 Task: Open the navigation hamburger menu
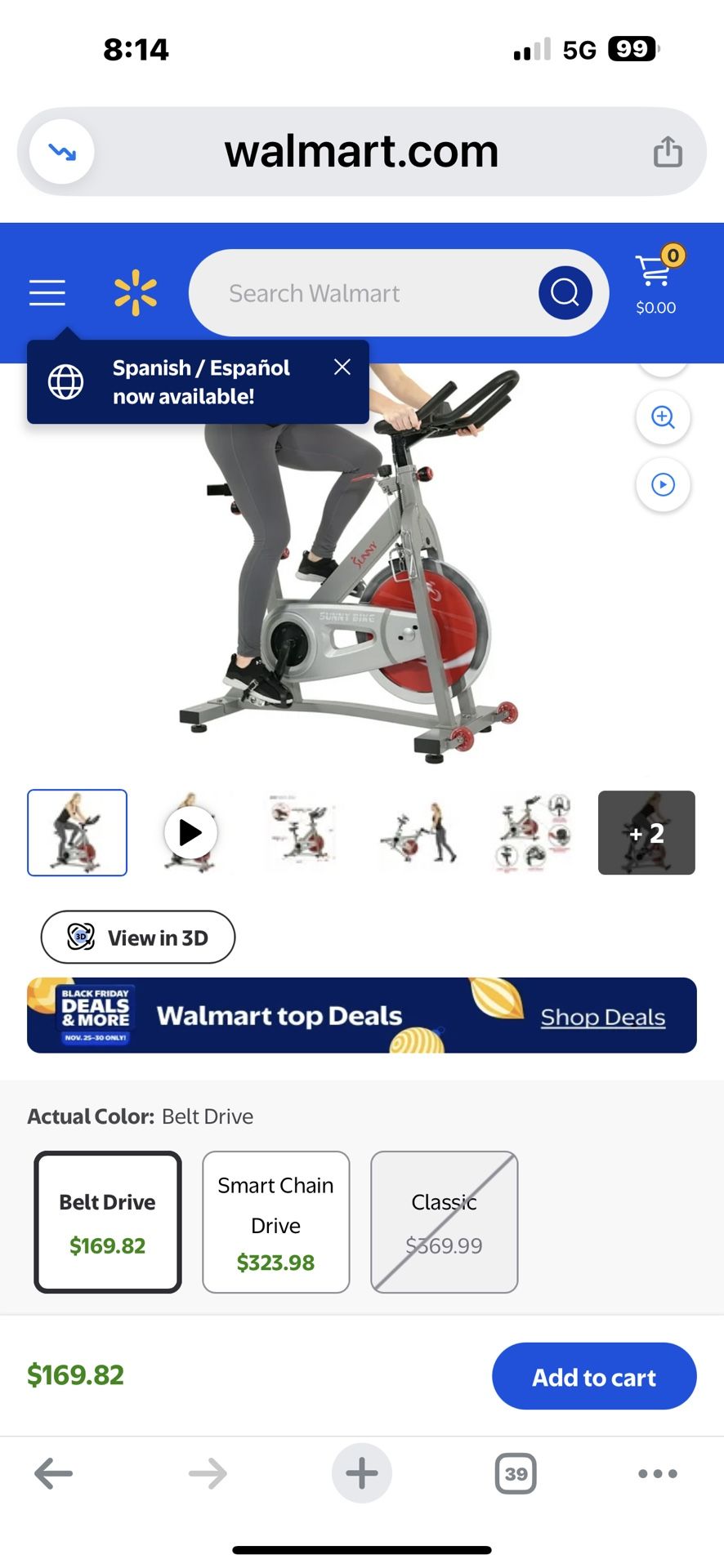pyautogui.click(x=47, y=292)
